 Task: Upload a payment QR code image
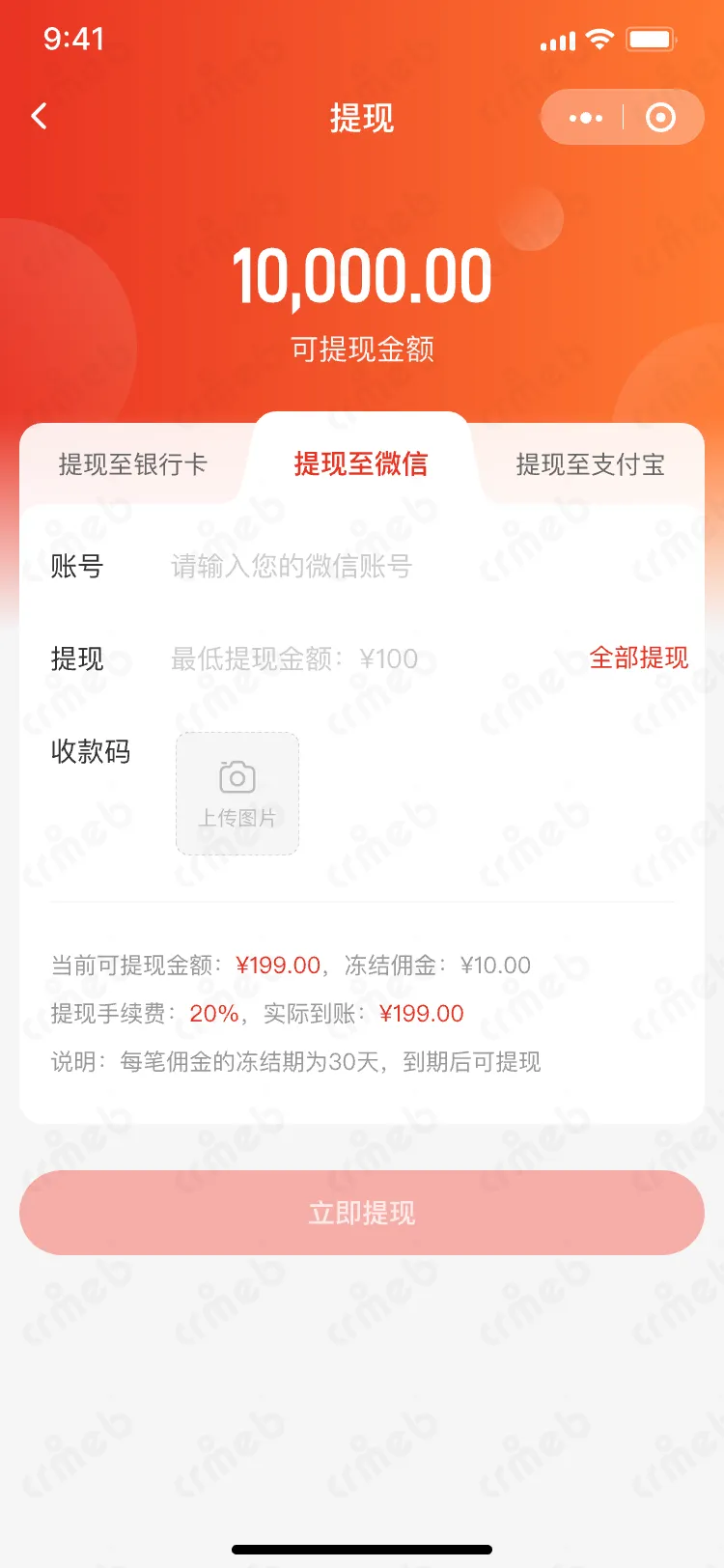[x=237, y=794]
